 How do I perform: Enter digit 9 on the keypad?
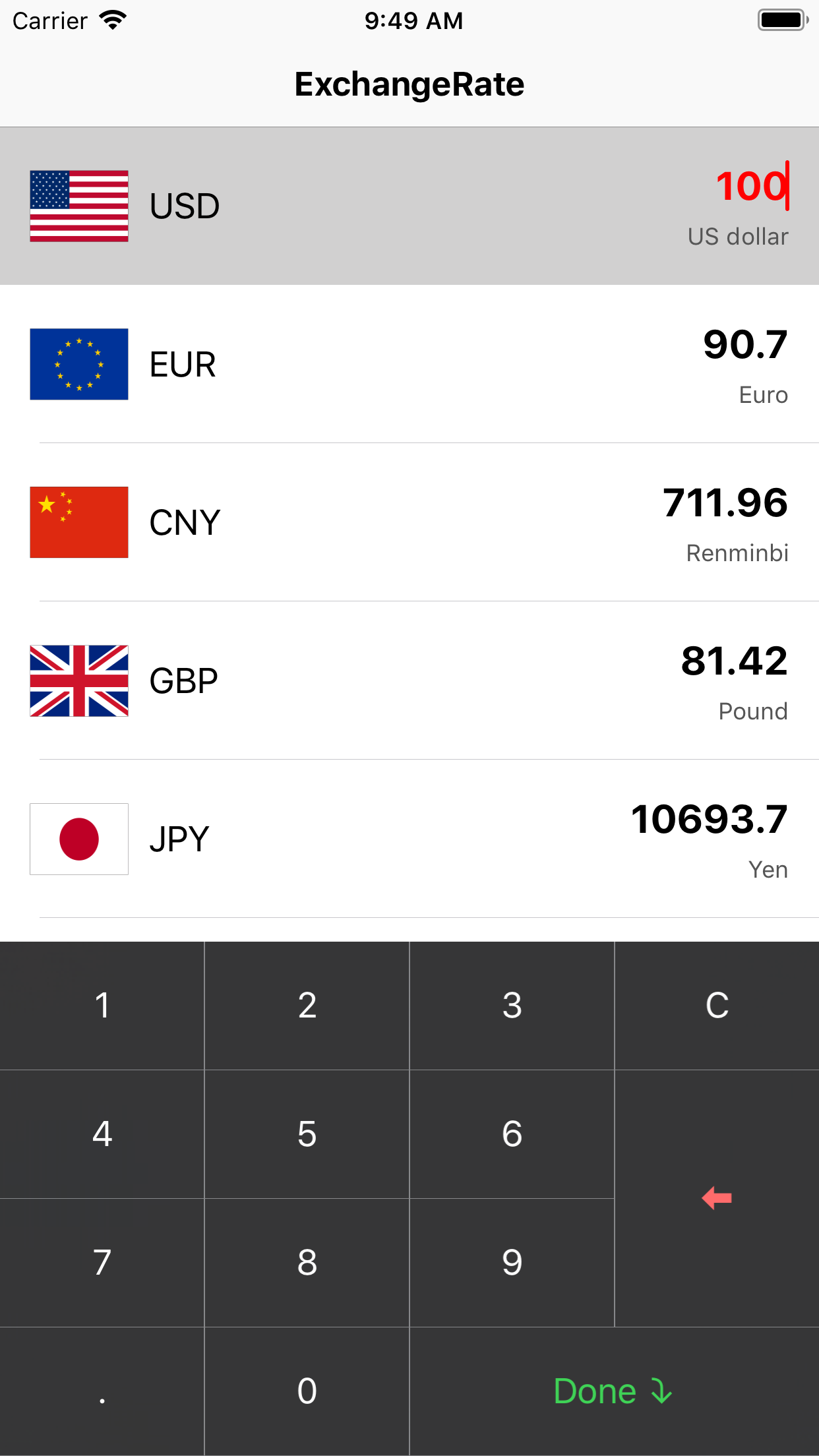coord(512,1263)
